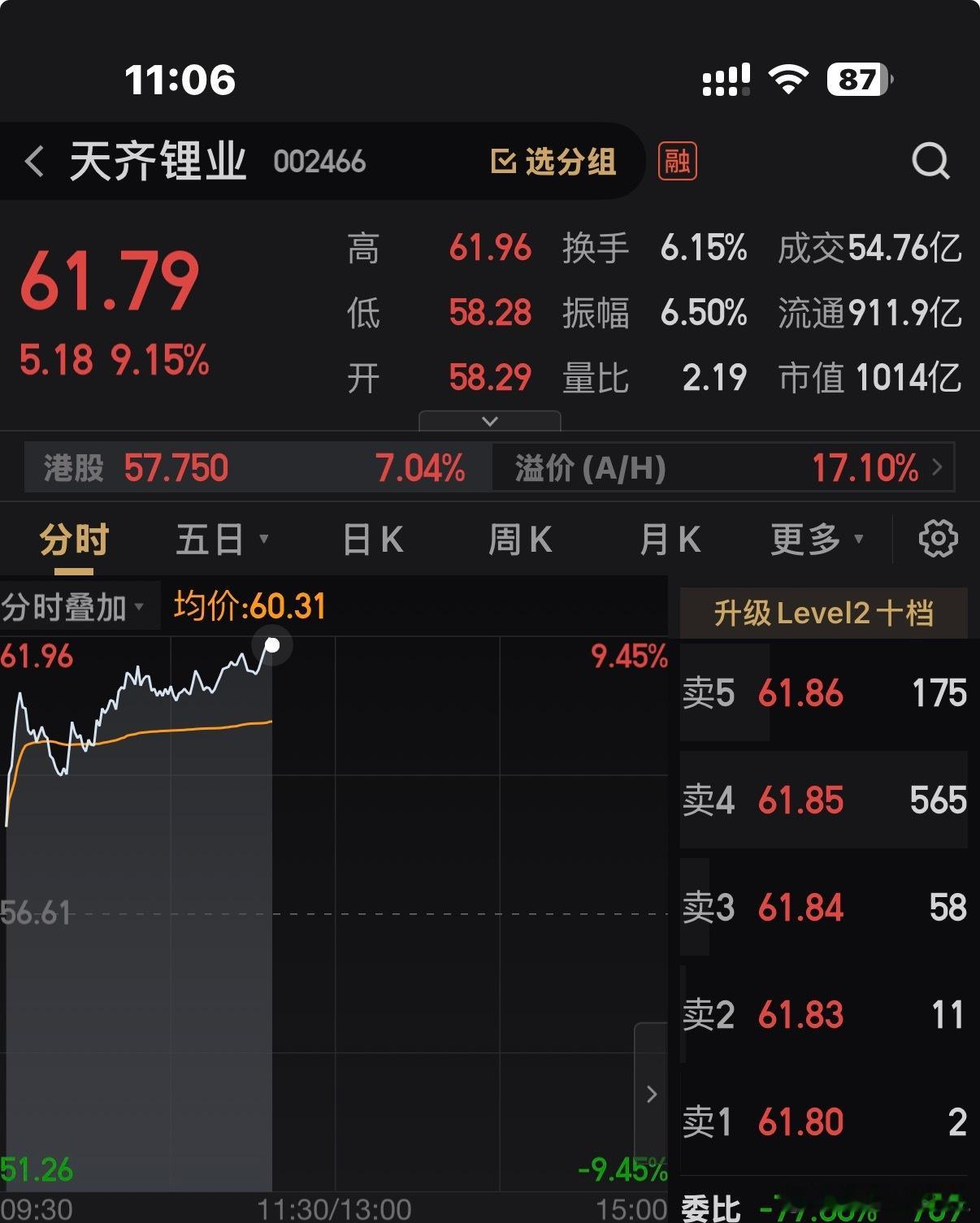
Task: Select the 卖1 ask price 61.80 row
Action: [823, 1121]
